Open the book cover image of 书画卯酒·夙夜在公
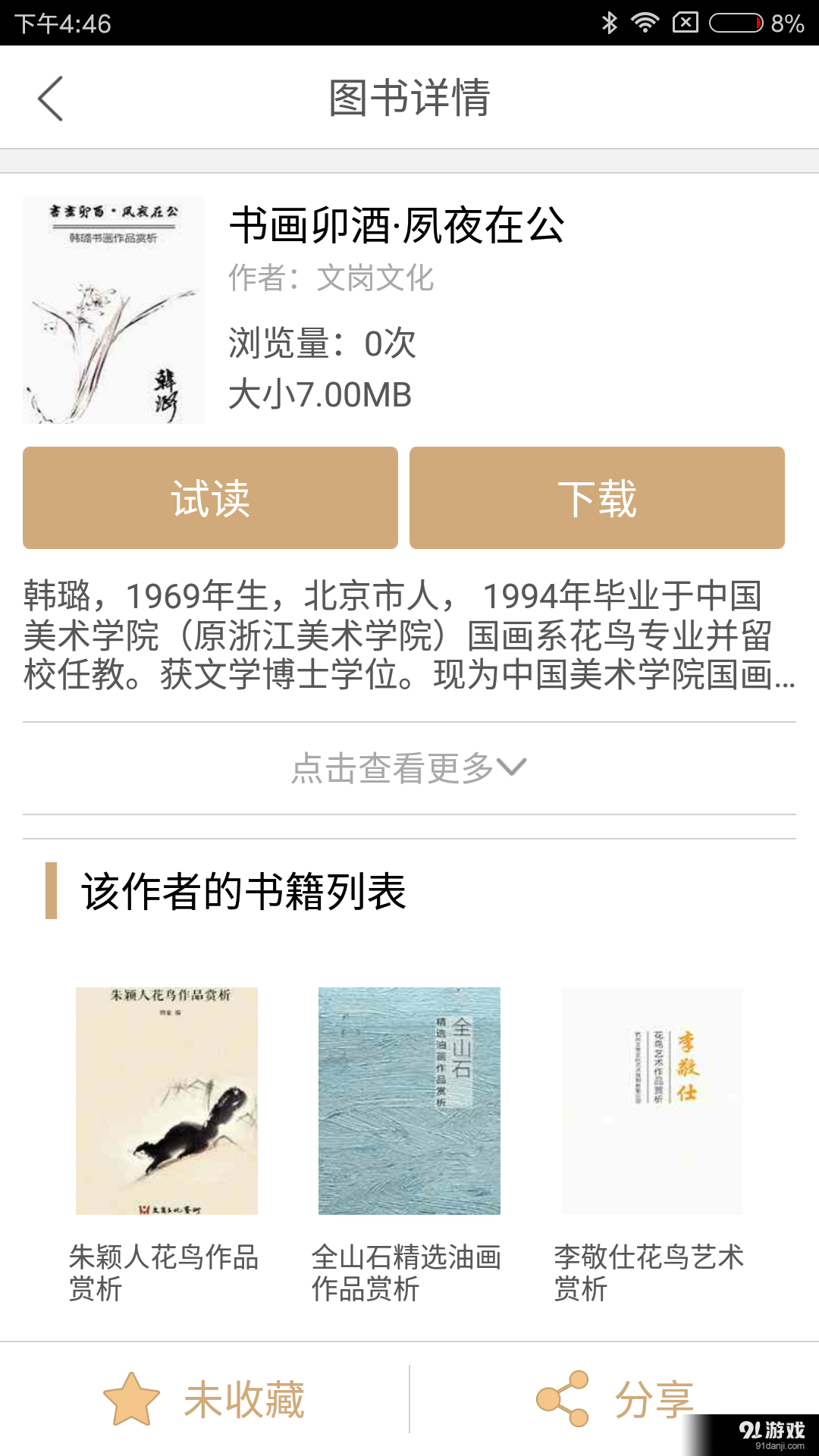 click(113, 309)
